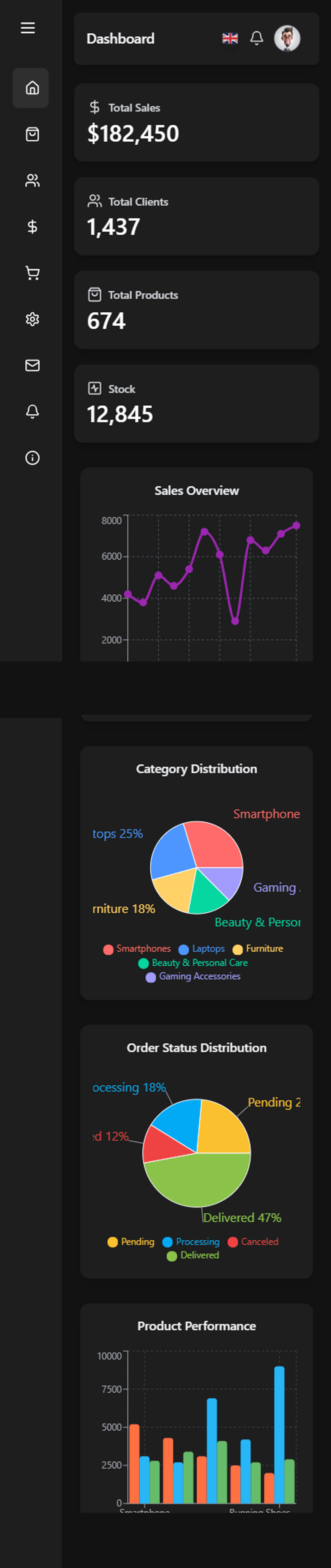Open the sales dollar section
This screenshot has width=331, height=1568.
[32, 227]
